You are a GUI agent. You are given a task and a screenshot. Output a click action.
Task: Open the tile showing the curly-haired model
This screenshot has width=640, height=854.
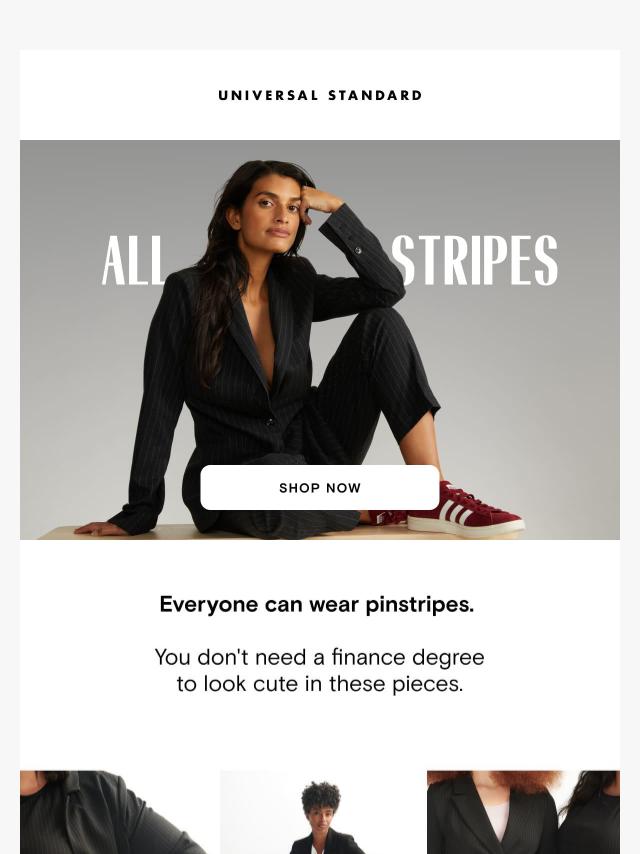[x=320, y=812]
